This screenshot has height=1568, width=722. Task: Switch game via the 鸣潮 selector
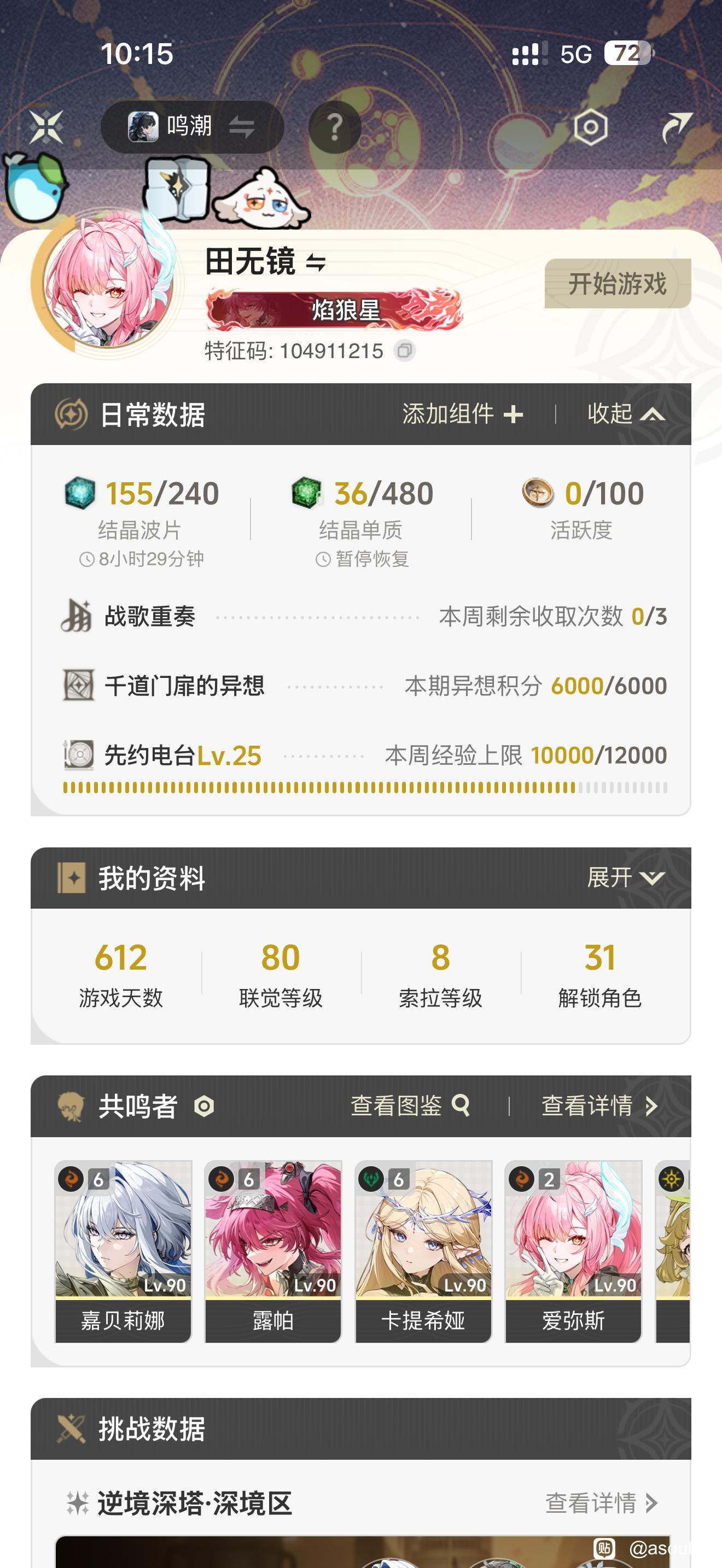pos(192,127)
